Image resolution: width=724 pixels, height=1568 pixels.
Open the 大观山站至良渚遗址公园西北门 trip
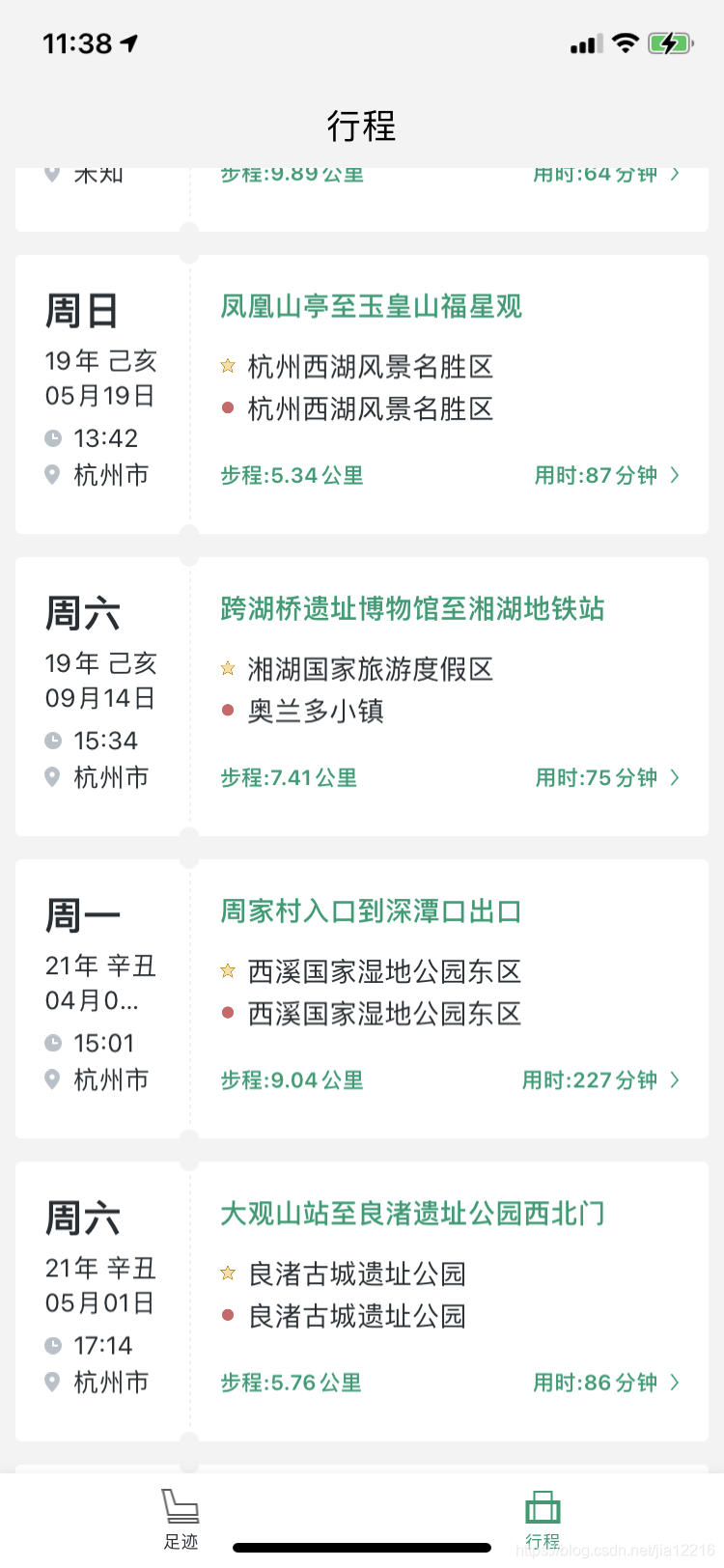pos(412,1214)
